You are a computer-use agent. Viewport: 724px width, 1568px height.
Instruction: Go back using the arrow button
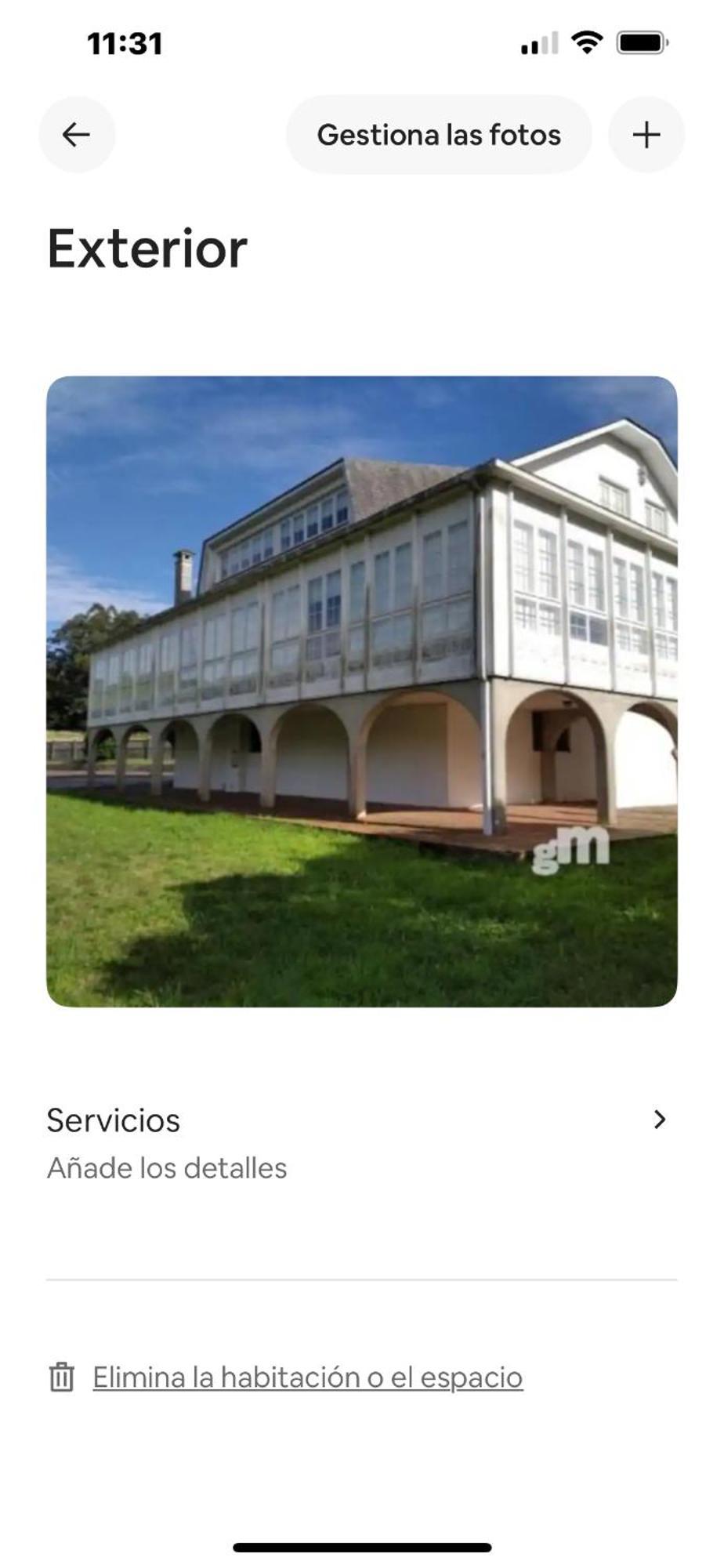(x=77, y=135)
